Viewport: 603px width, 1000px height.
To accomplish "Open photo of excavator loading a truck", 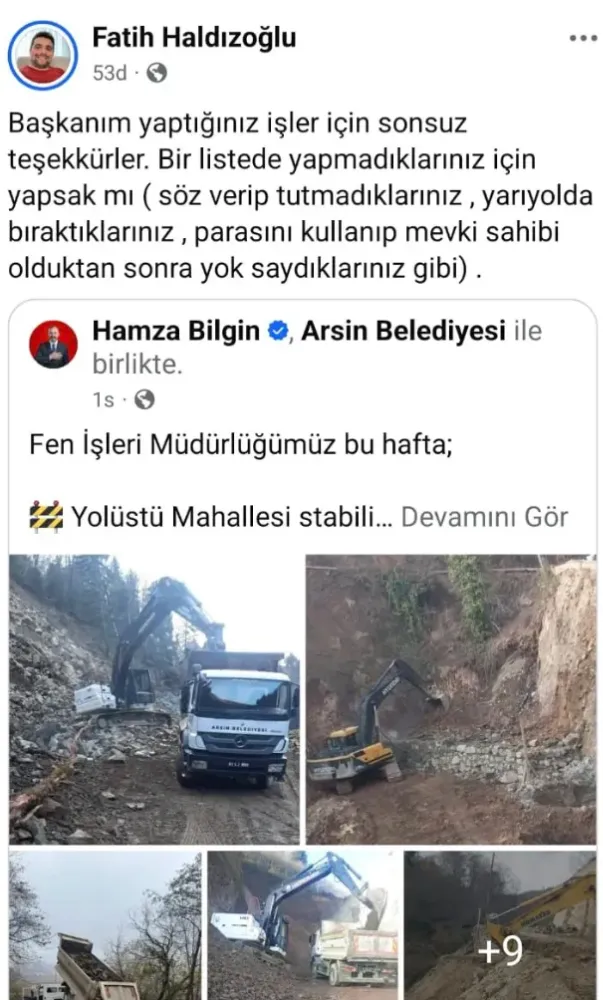I will tap(302, 924).
